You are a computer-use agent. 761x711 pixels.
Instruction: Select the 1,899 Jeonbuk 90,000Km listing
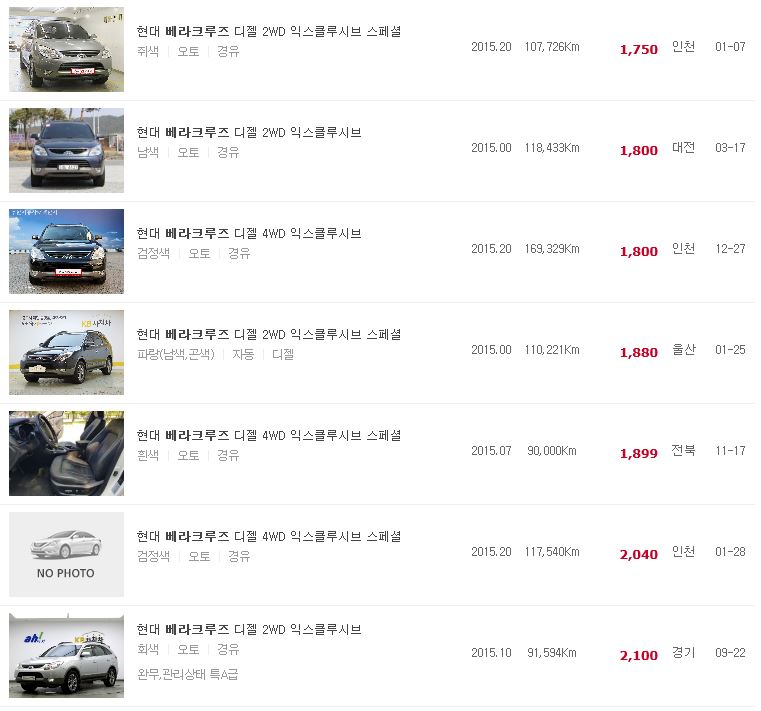[x=268, y=435]
